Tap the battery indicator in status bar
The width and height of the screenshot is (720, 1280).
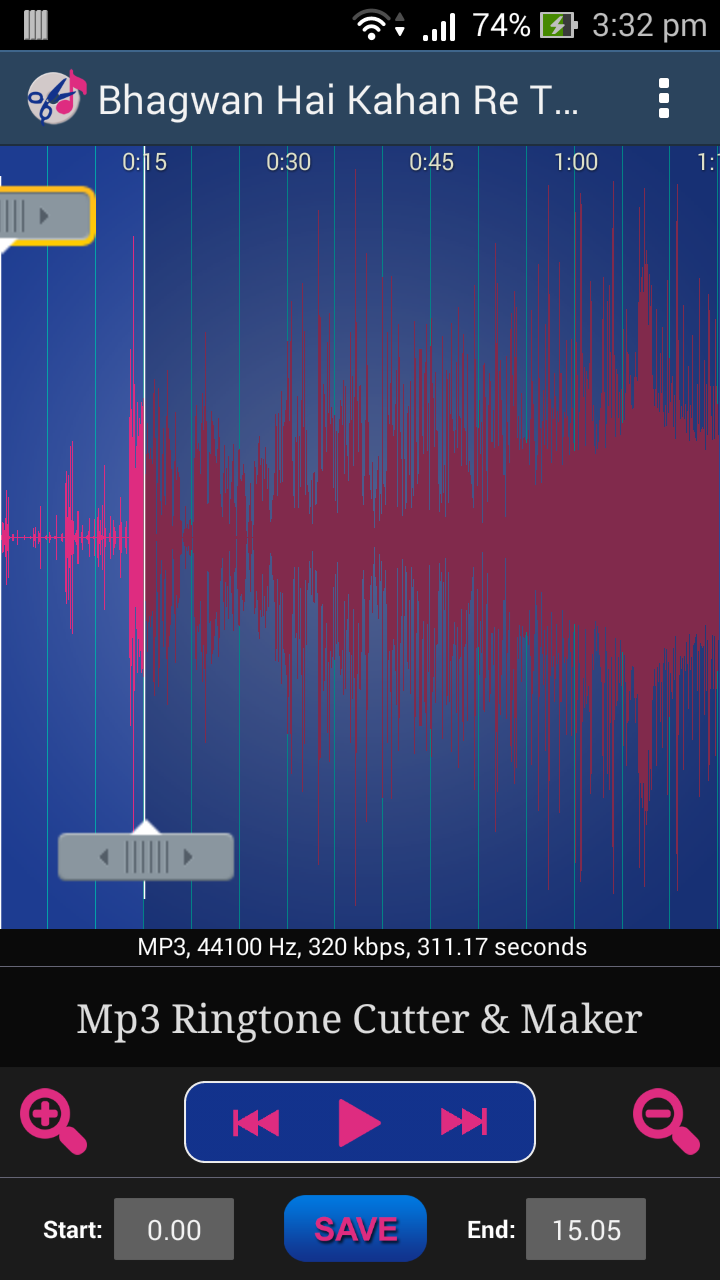[553, 24]
